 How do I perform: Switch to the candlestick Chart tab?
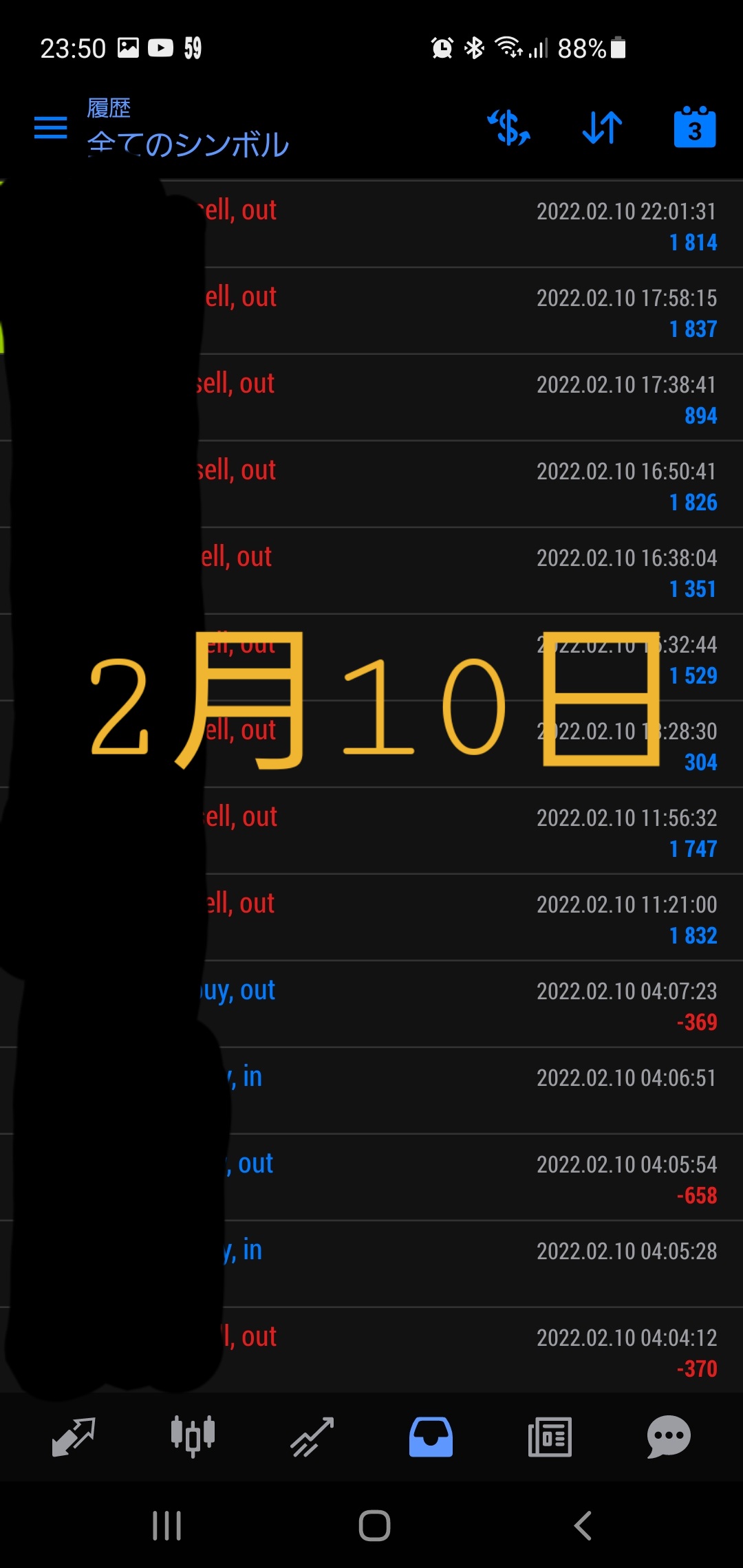click(x=193, y=1437)
